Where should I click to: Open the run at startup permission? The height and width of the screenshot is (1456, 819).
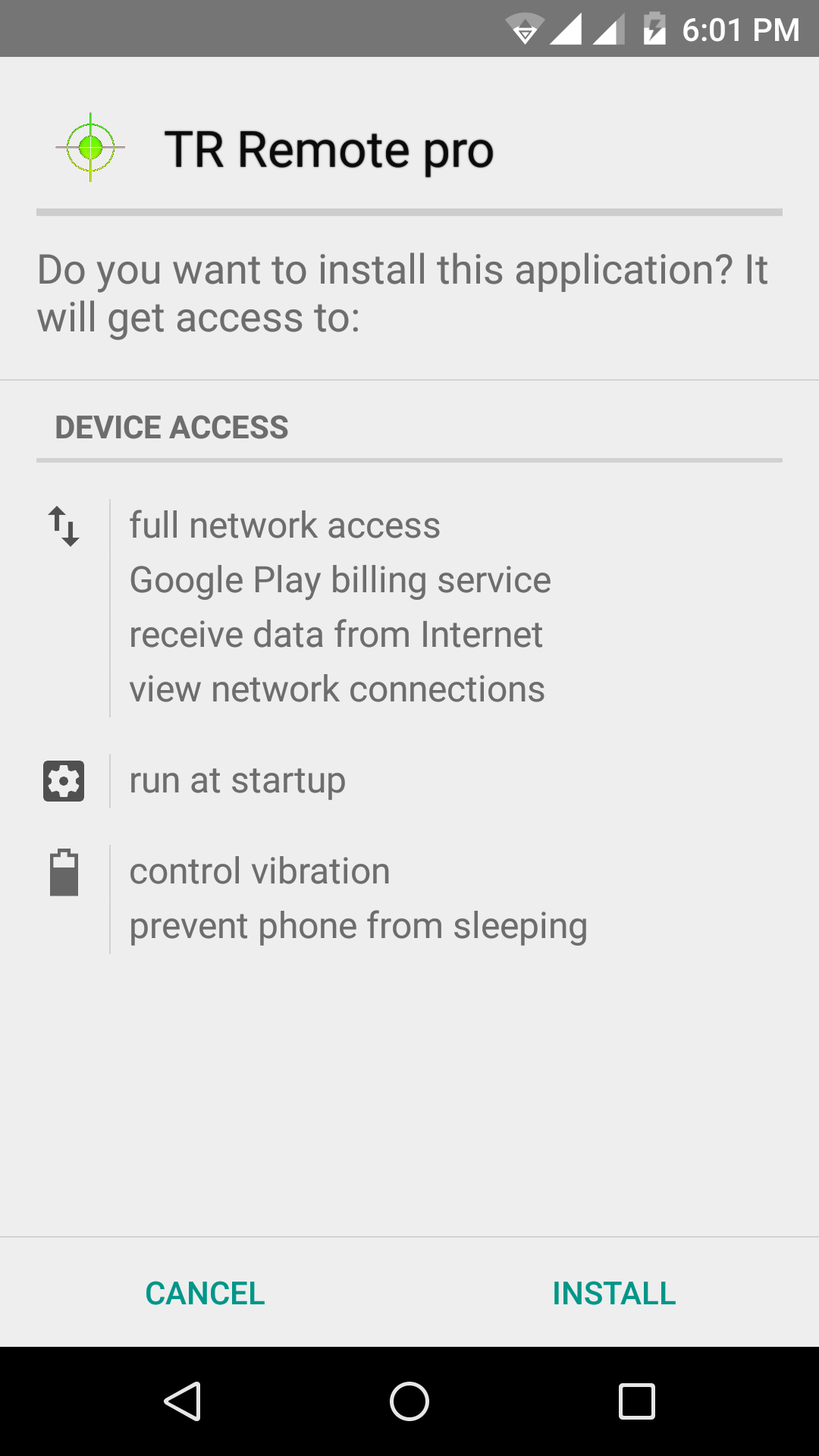pyautogui.click(x=237, y=780)
